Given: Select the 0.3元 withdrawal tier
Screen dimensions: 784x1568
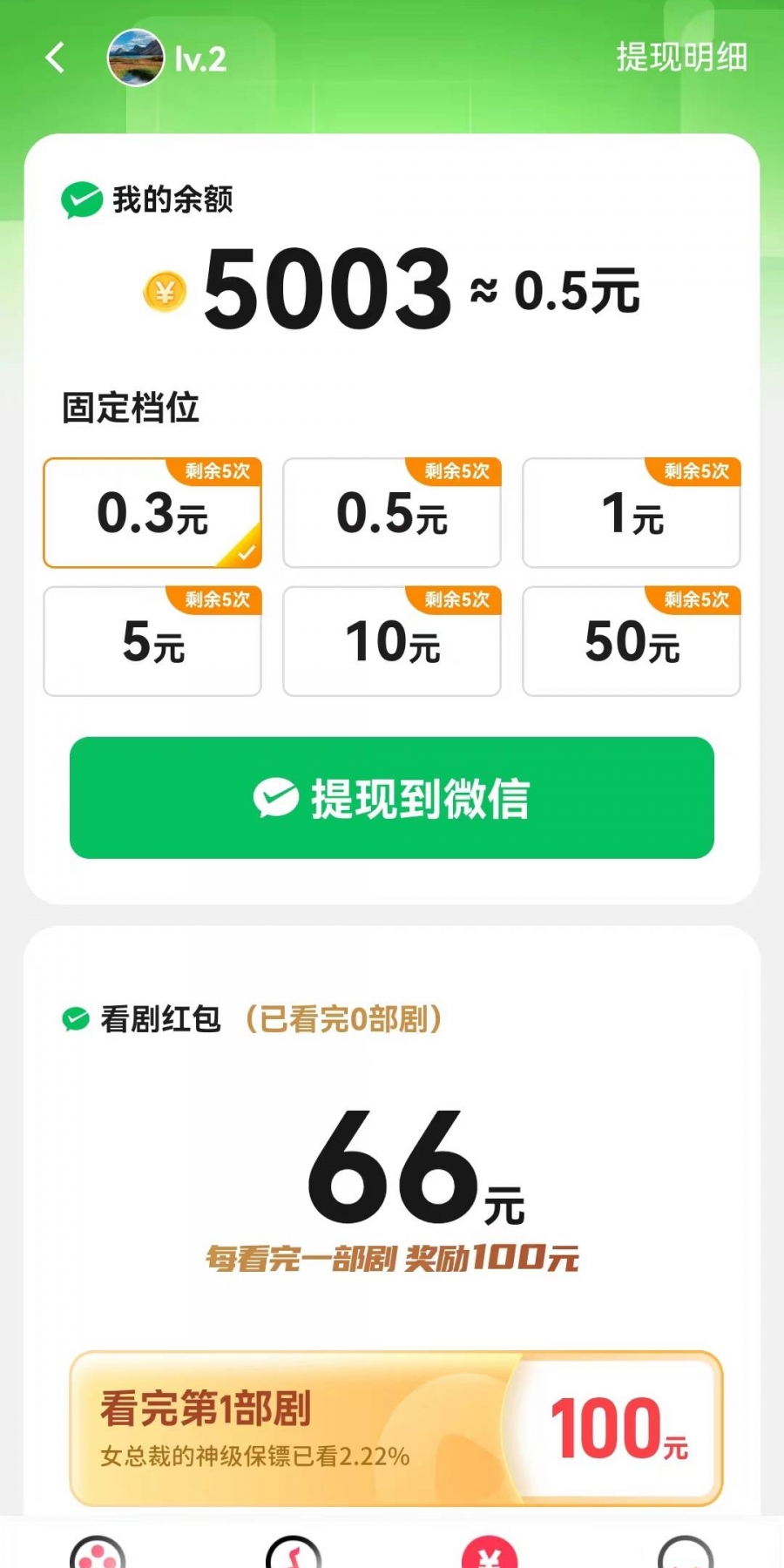Looking at the screenshot, I should click(152, 513).
